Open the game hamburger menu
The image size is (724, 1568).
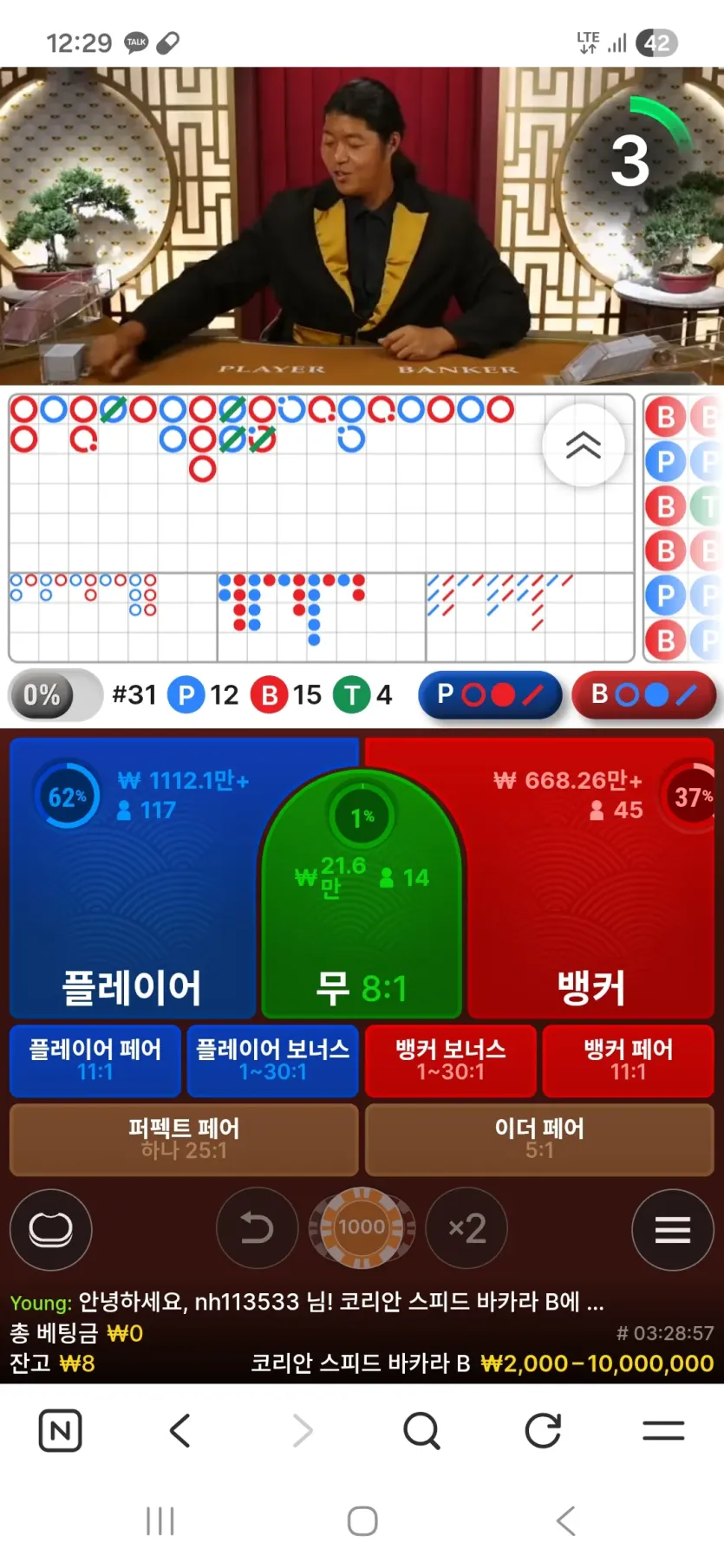click(x=673, y=1229)
